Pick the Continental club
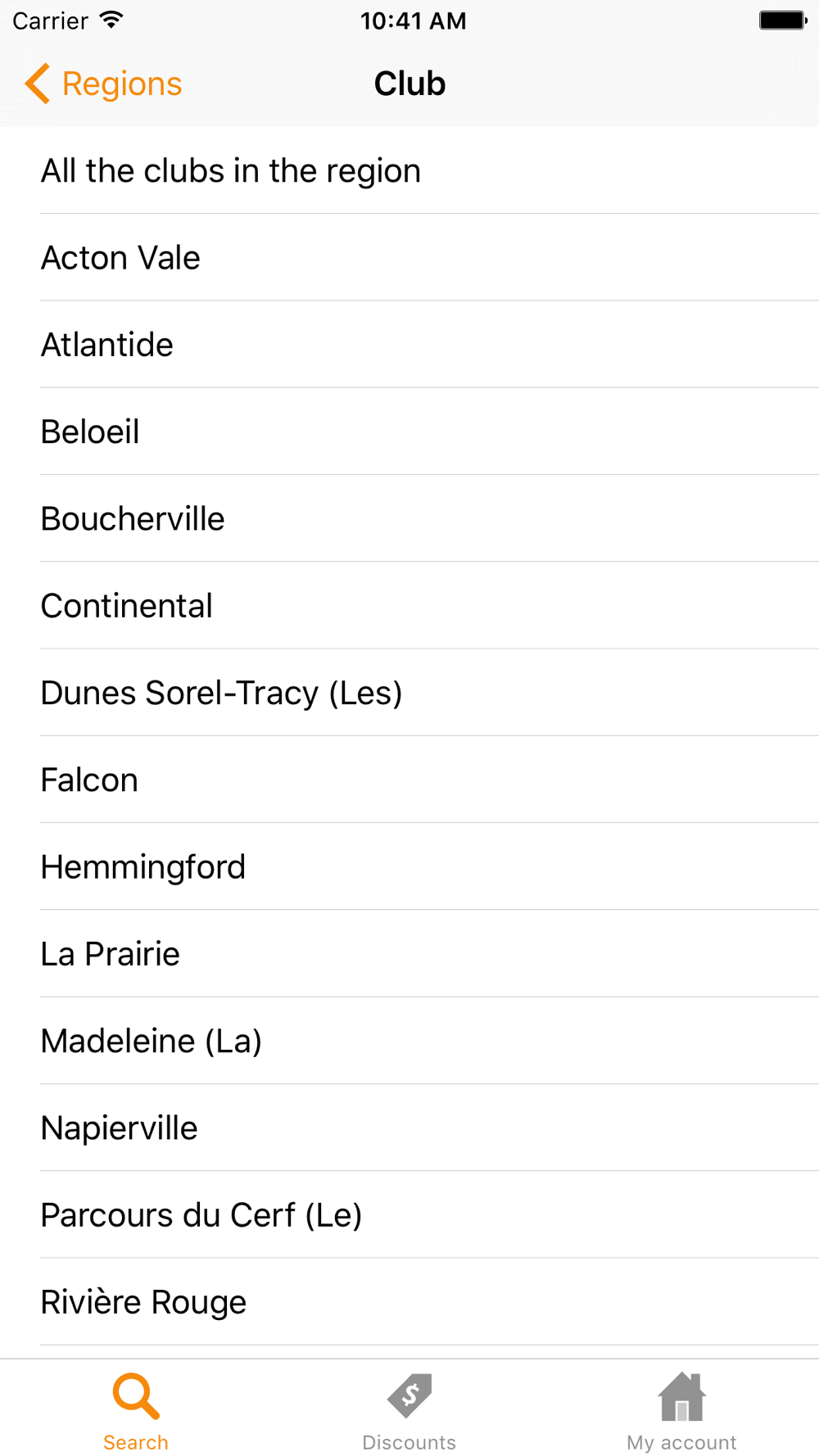Image resolution: width=819 pixels, height=1456 pixels. (x=409, y=605)
